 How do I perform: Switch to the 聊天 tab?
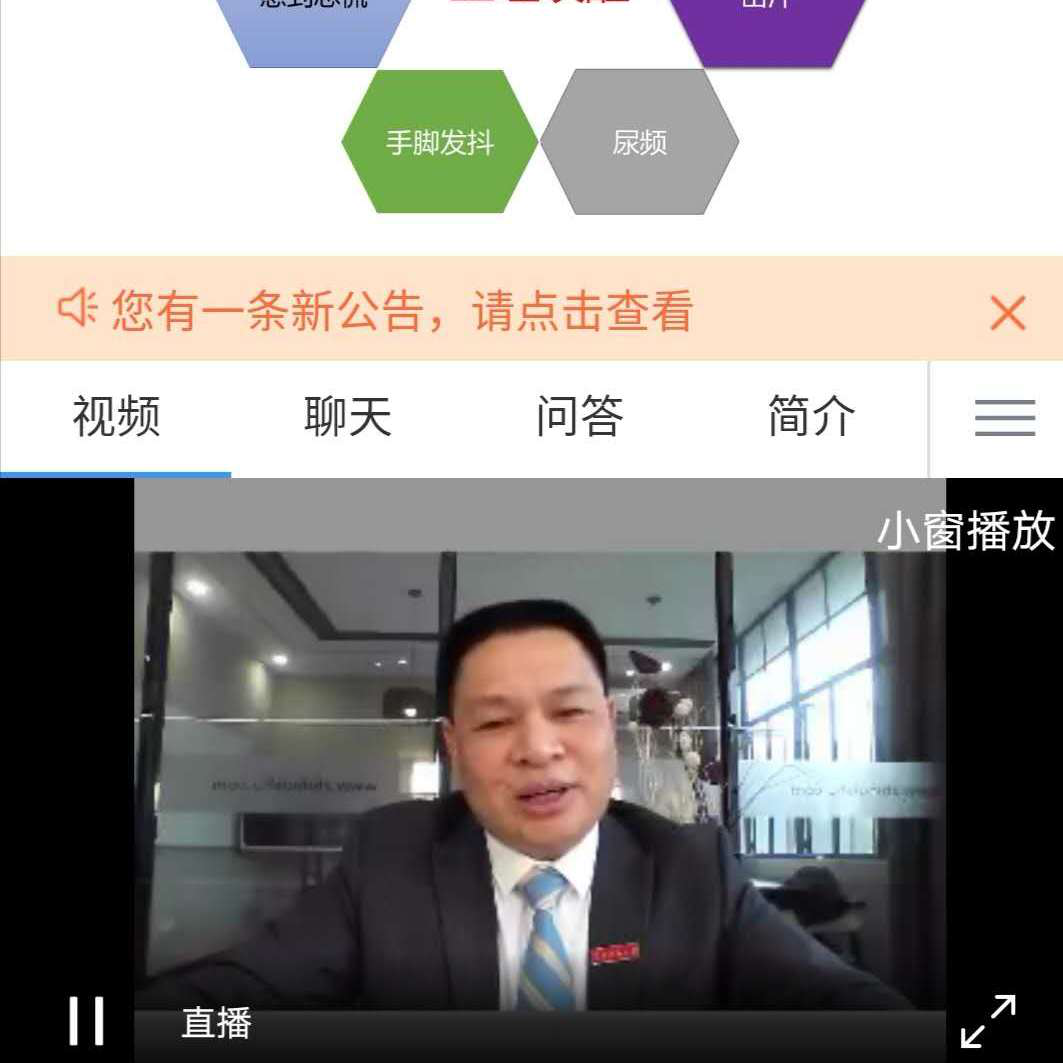point(347,416)
